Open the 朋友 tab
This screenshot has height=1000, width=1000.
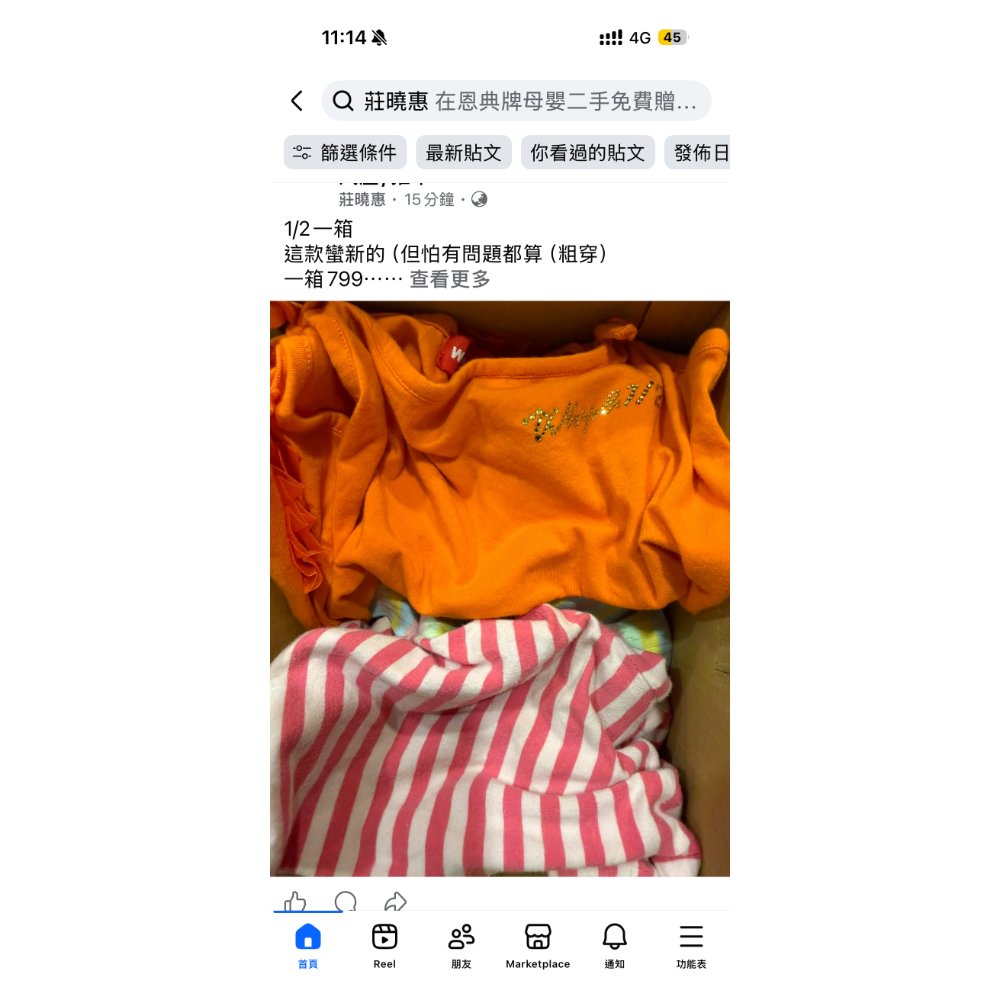pyautogui.click(x=461, y=945)
